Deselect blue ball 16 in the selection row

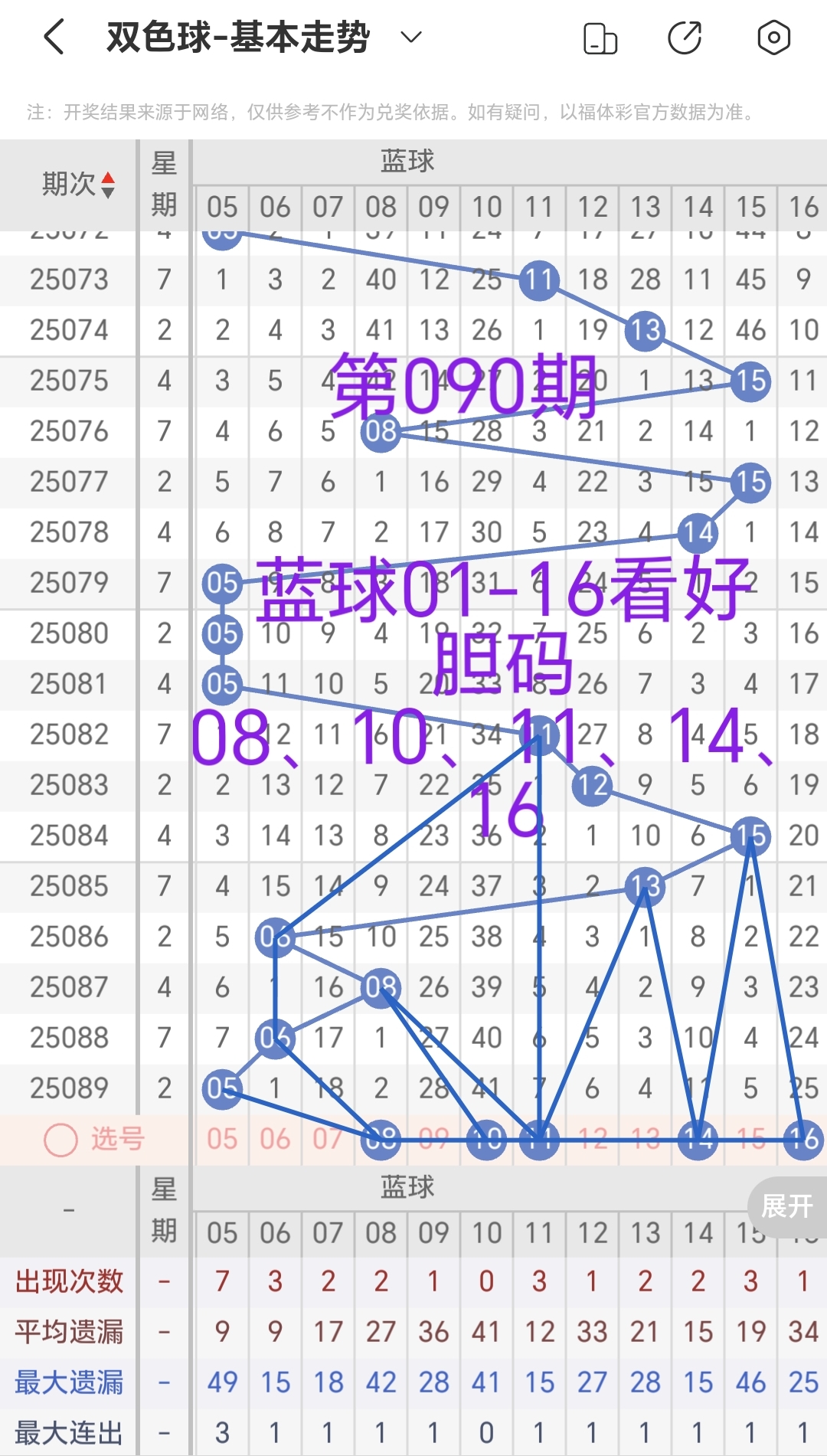[802, 1139]
